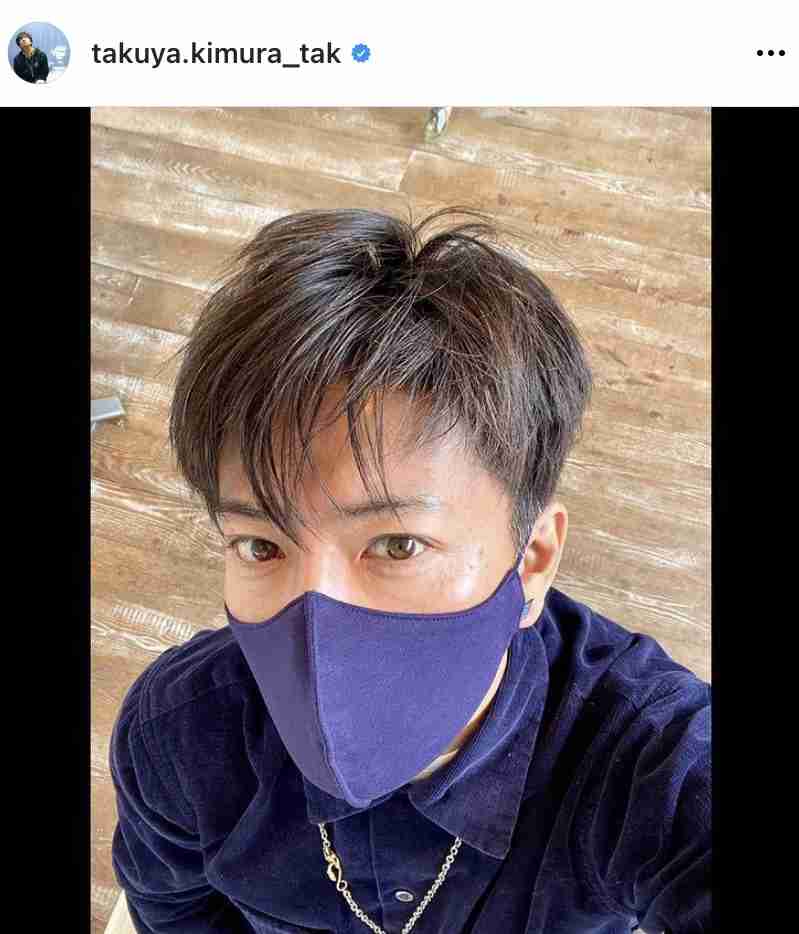Click the post image with wooden background
Image resolution: width=799 pixels, height=934 pixels.
pos(400,520)
